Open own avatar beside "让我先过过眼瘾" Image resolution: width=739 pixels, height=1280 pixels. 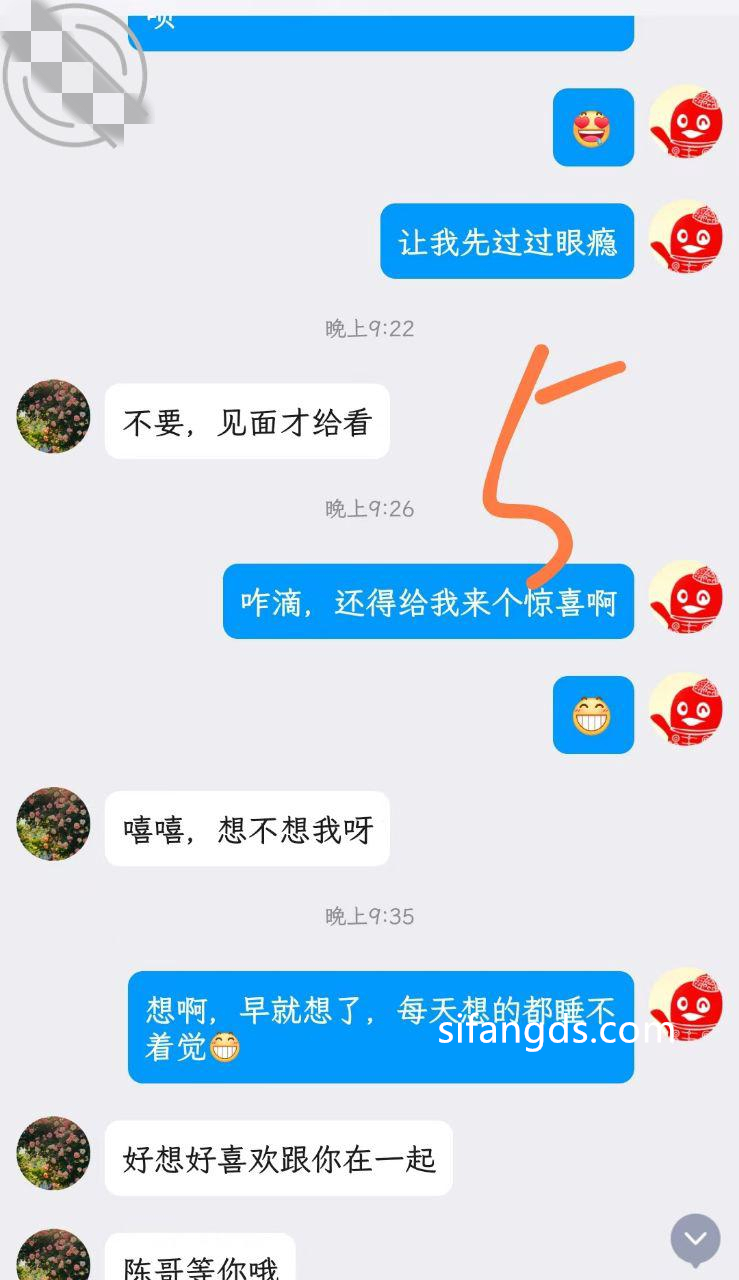point(686,238)
